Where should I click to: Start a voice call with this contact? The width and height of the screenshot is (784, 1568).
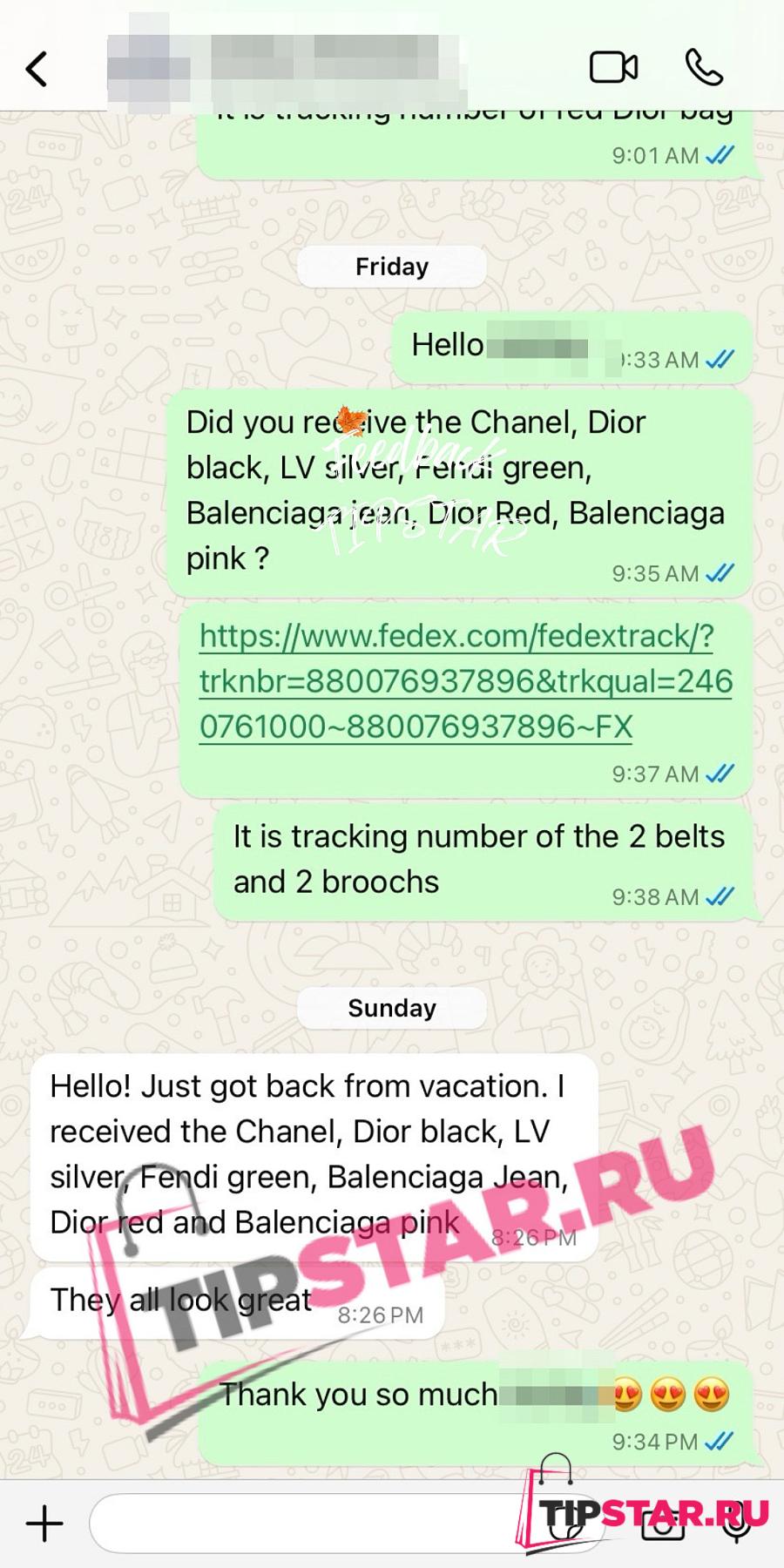704,68
